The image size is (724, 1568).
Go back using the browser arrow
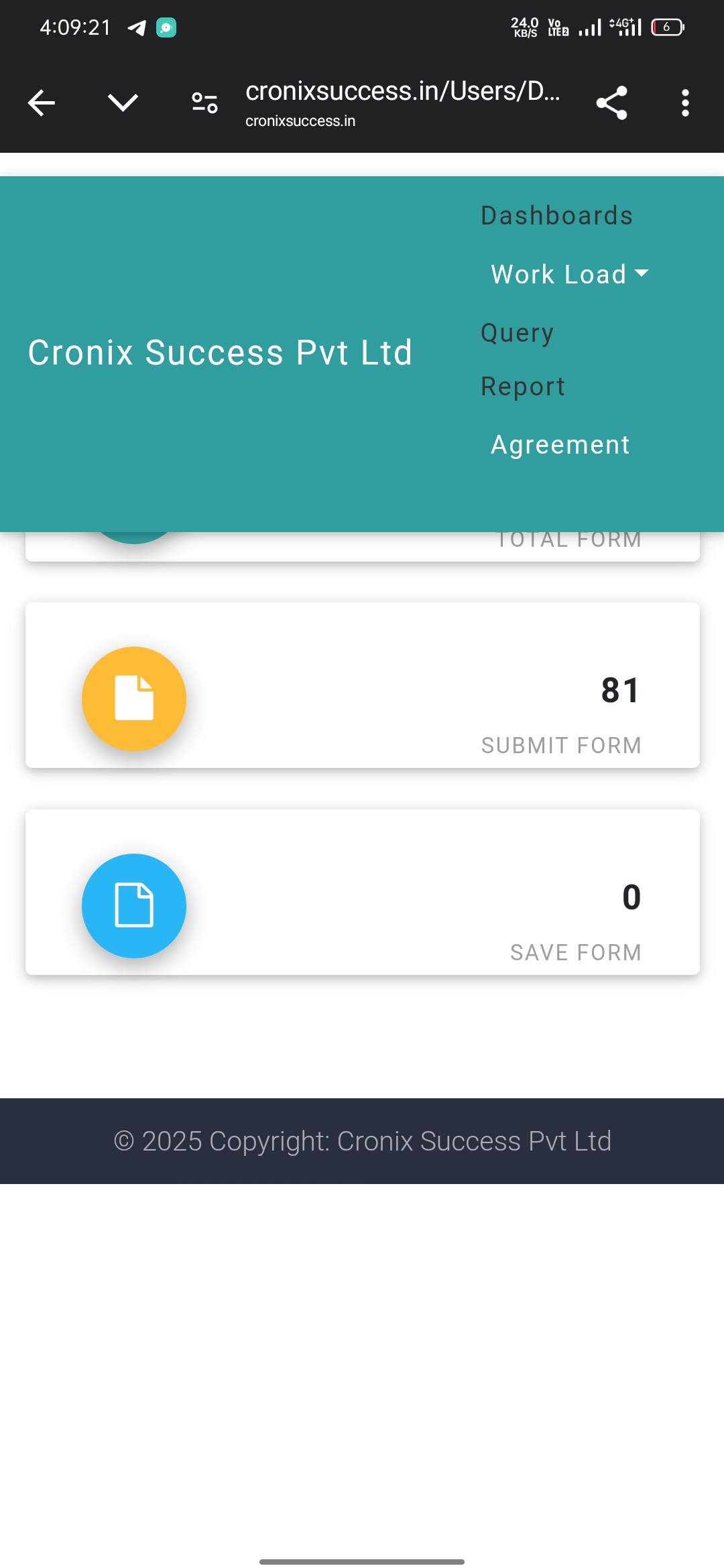coord(42,103)
